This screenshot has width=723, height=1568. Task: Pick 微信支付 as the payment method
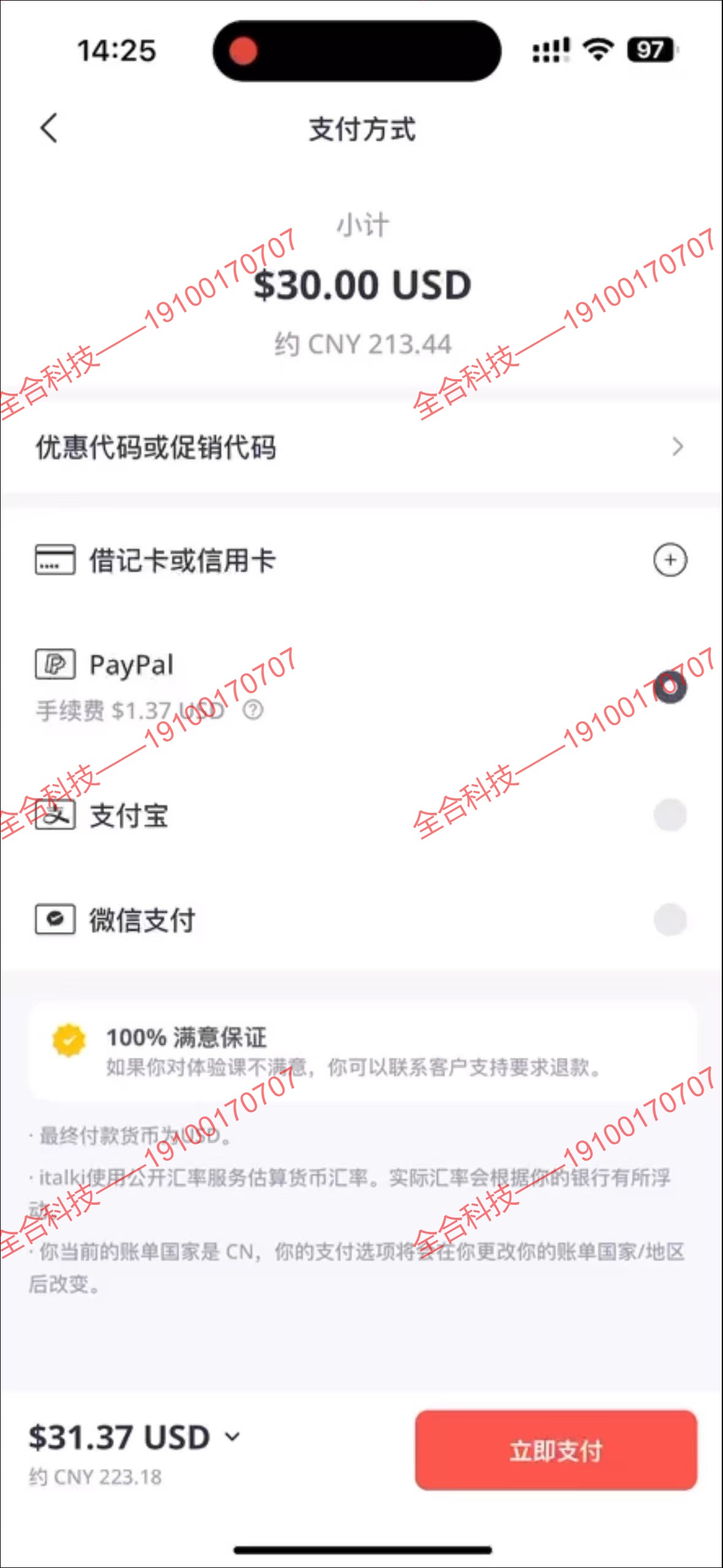[x=670, y=920]
